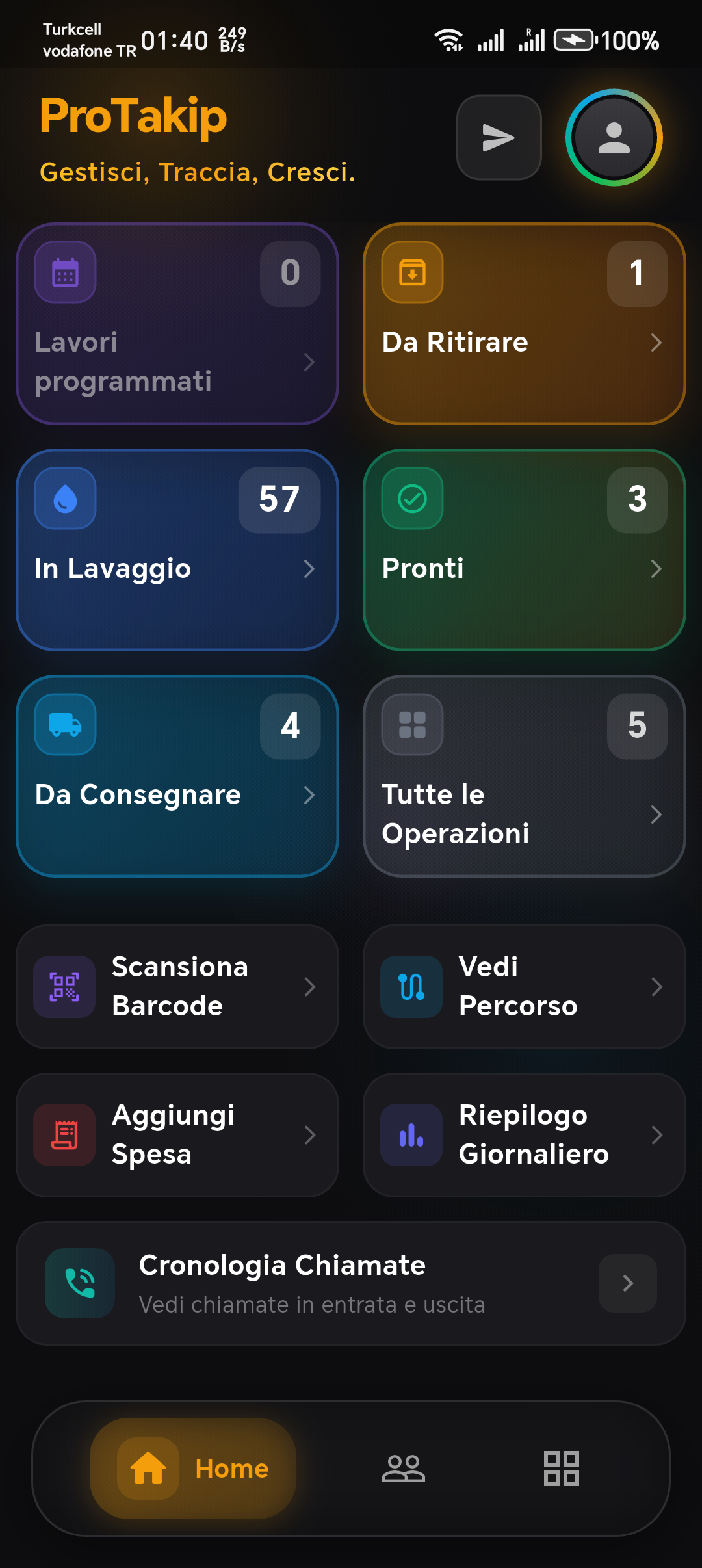Screen dimensions: 702x1568
Task: Open the send message icon in the header
Action: pyautogui.click(x=499, y=137)
